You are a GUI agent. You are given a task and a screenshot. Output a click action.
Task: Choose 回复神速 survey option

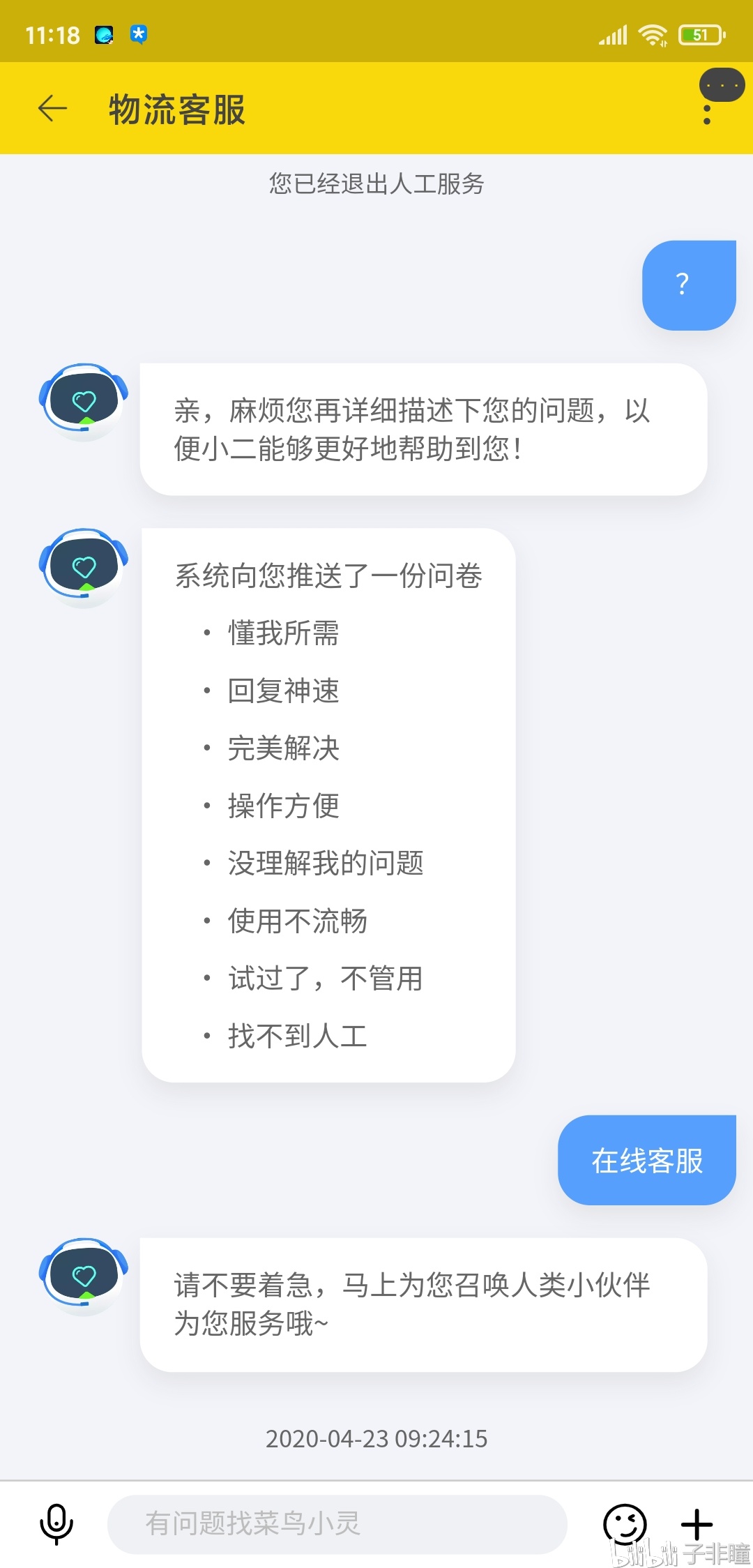point(283,691)
